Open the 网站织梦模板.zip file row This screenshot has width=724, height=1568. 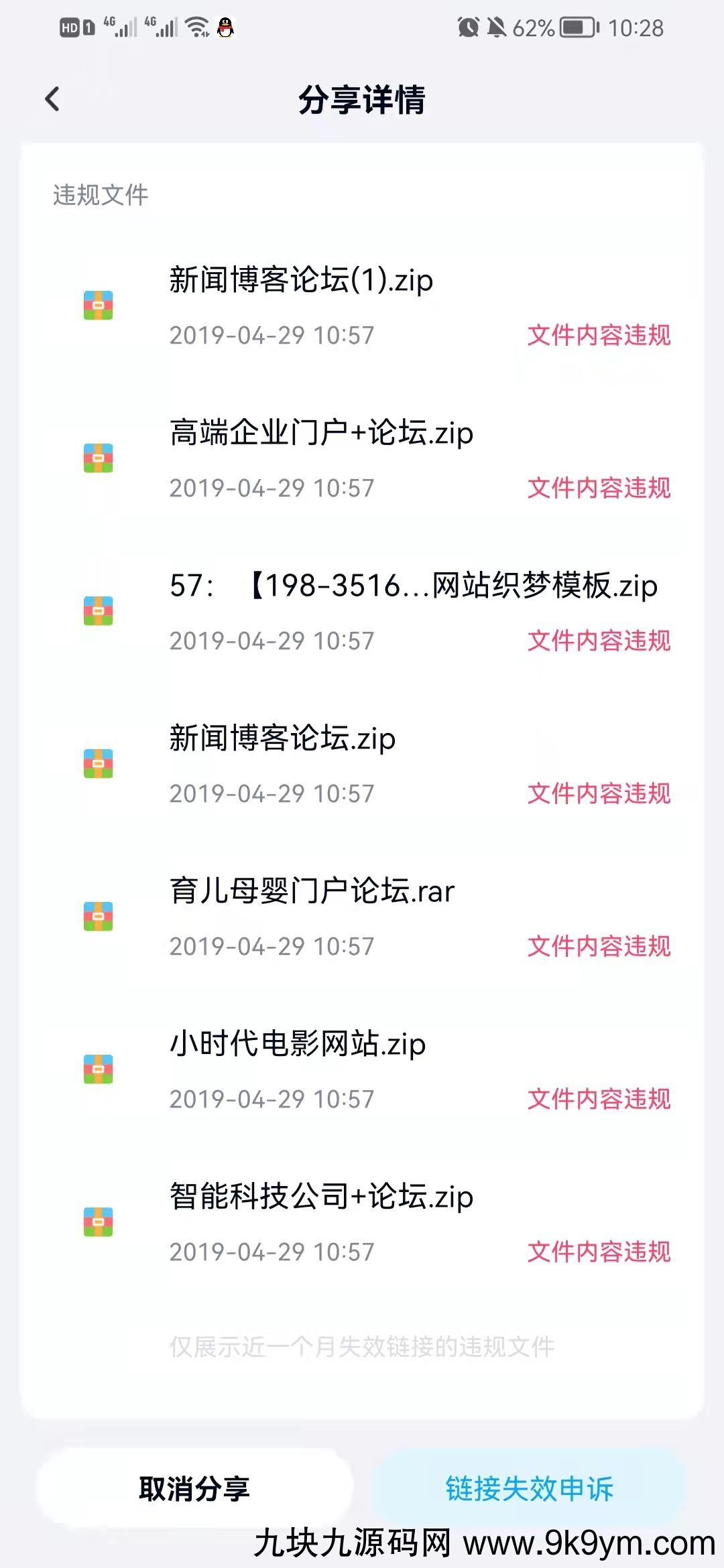coord(362,612)
